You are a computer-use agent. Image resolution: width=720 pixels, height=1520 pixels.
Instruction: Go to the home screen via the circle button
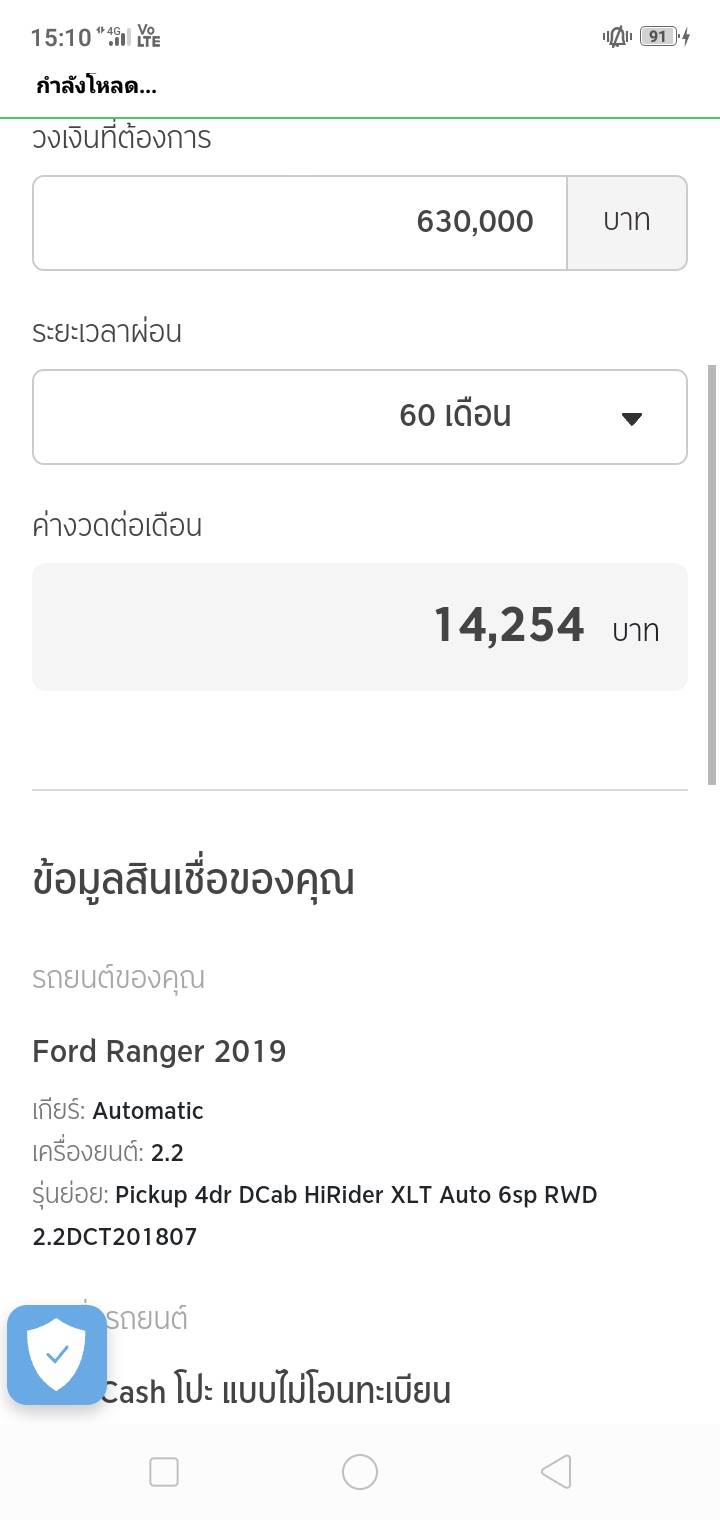360,1471
